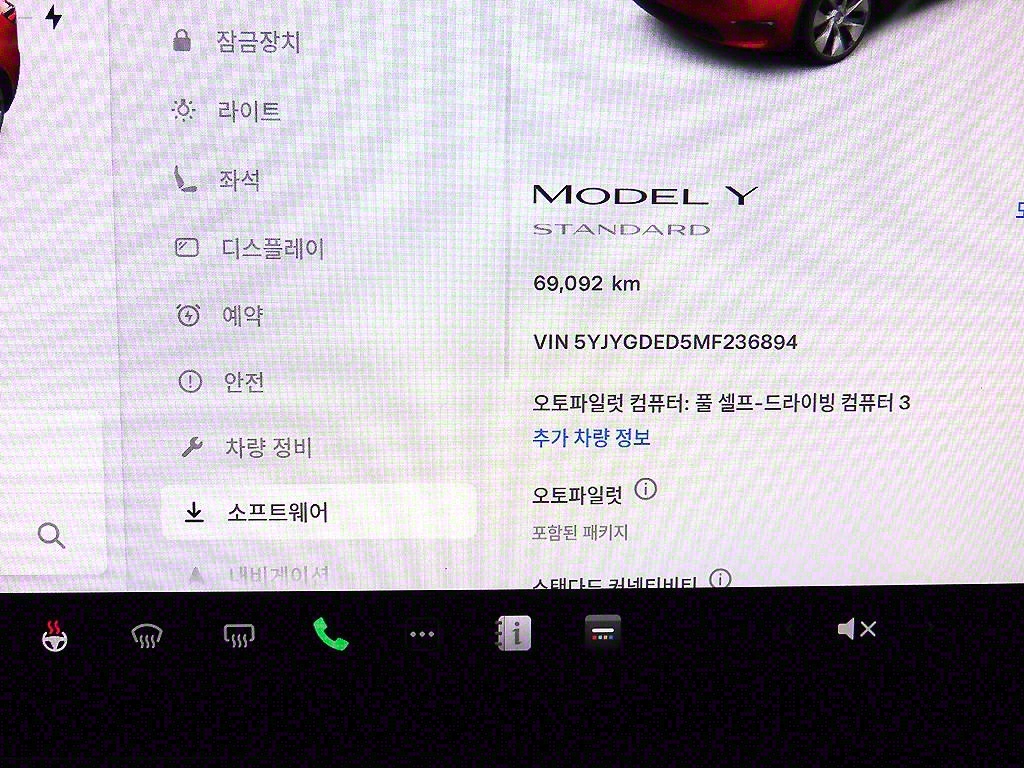Open the settings search magnifier
The image size is (1024, 768).
(51, 535)
